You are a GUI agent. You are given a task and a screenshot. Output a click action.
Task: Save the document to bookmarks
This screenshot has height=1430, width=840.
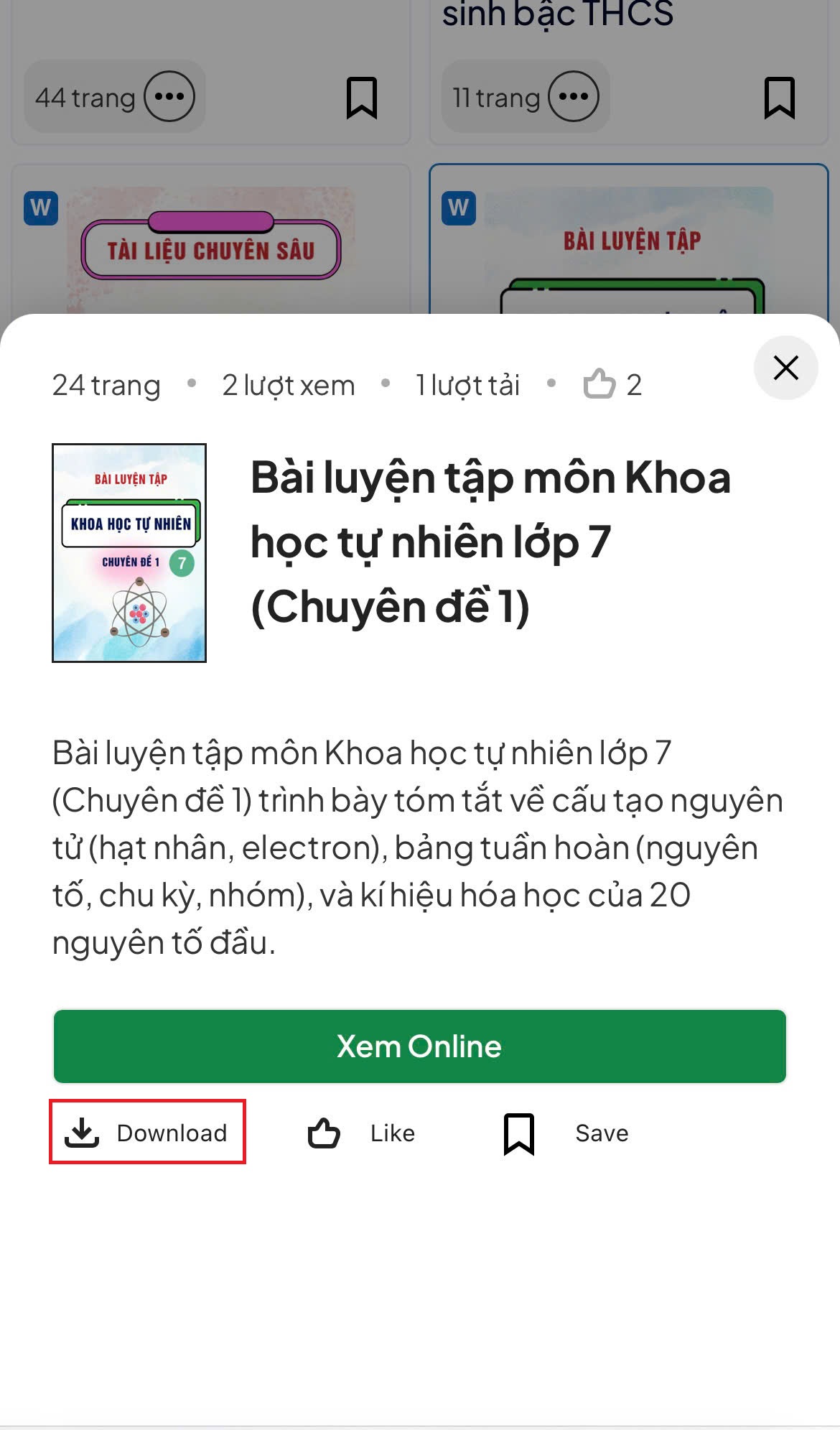pos(566,1133)
